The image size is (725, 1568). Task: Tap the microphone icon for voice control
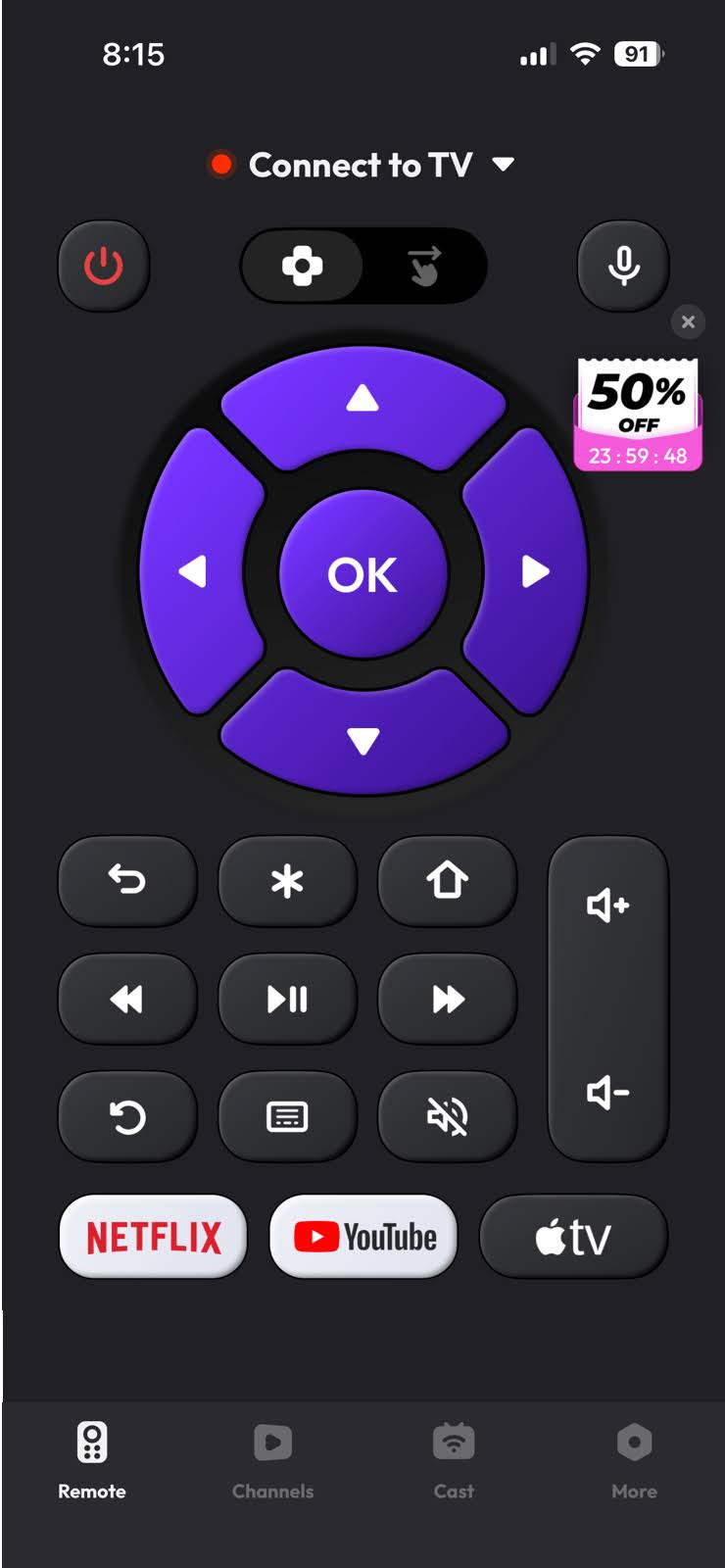623,266
